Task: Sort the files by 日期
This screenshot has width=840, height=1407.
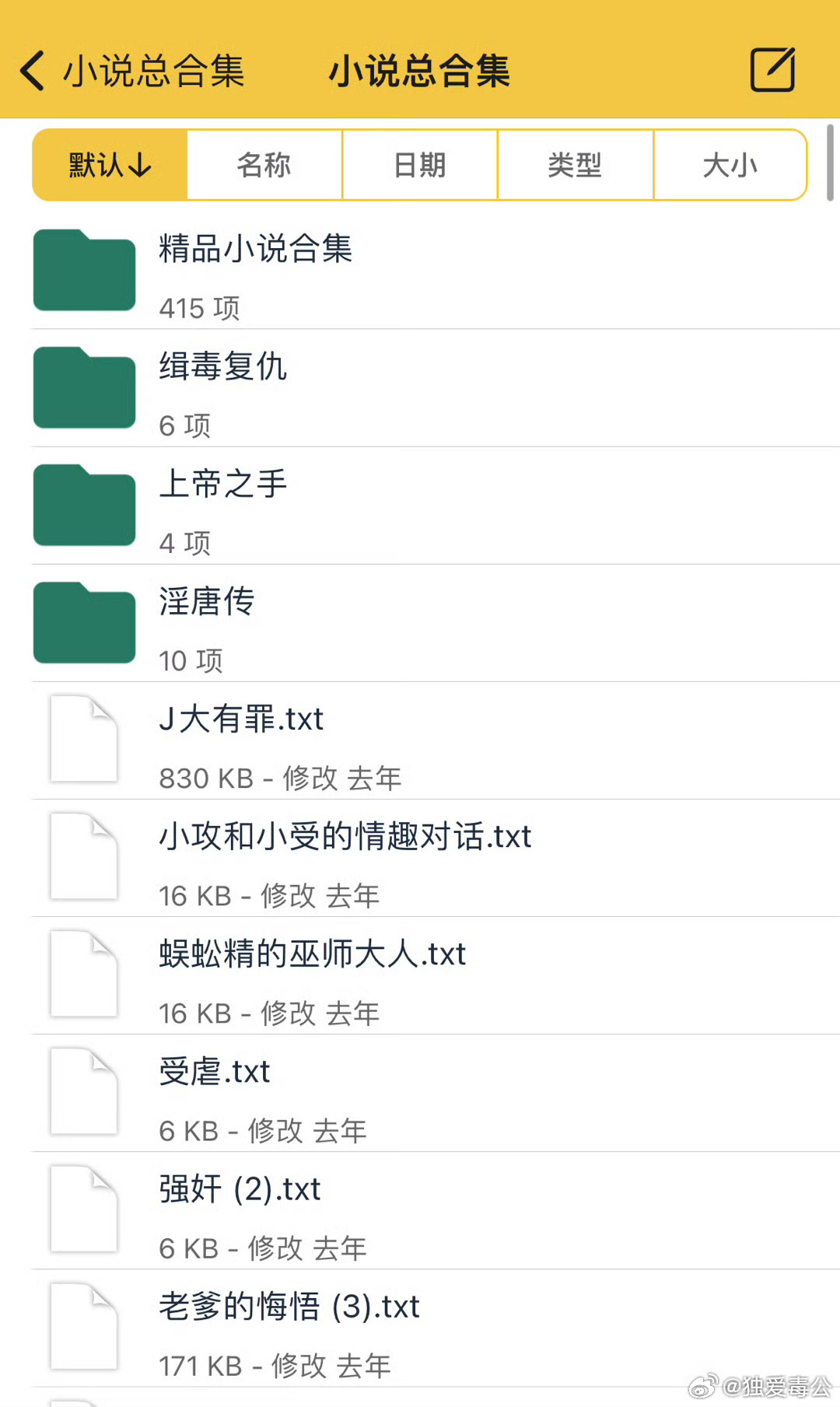Action: point(420,165)
